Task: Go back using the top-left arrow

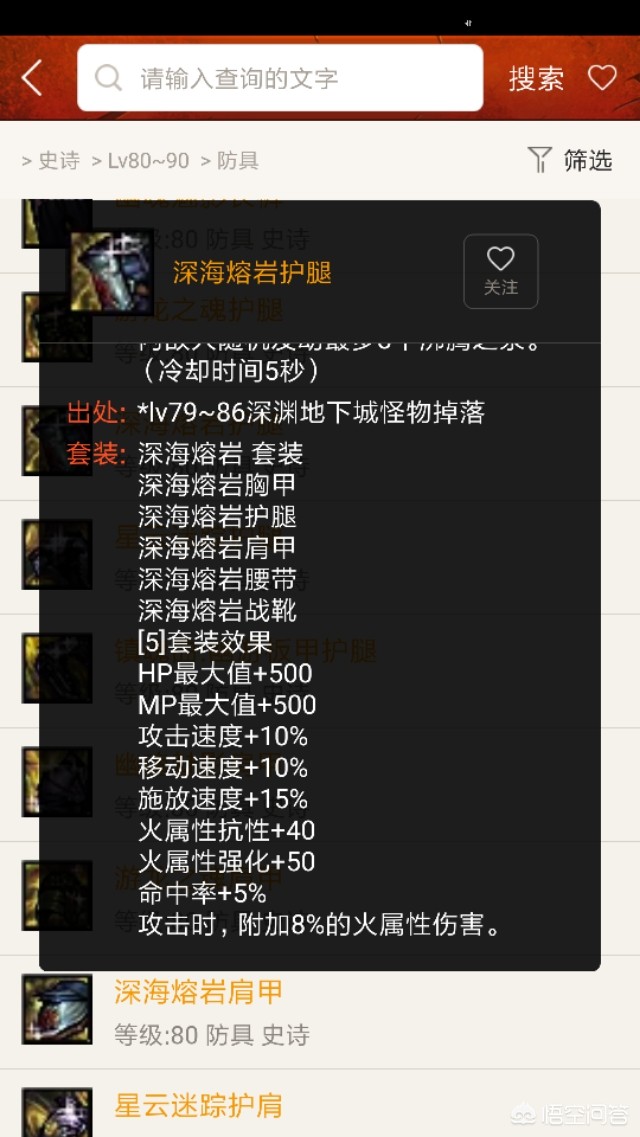Action: (x=32, y=78)
